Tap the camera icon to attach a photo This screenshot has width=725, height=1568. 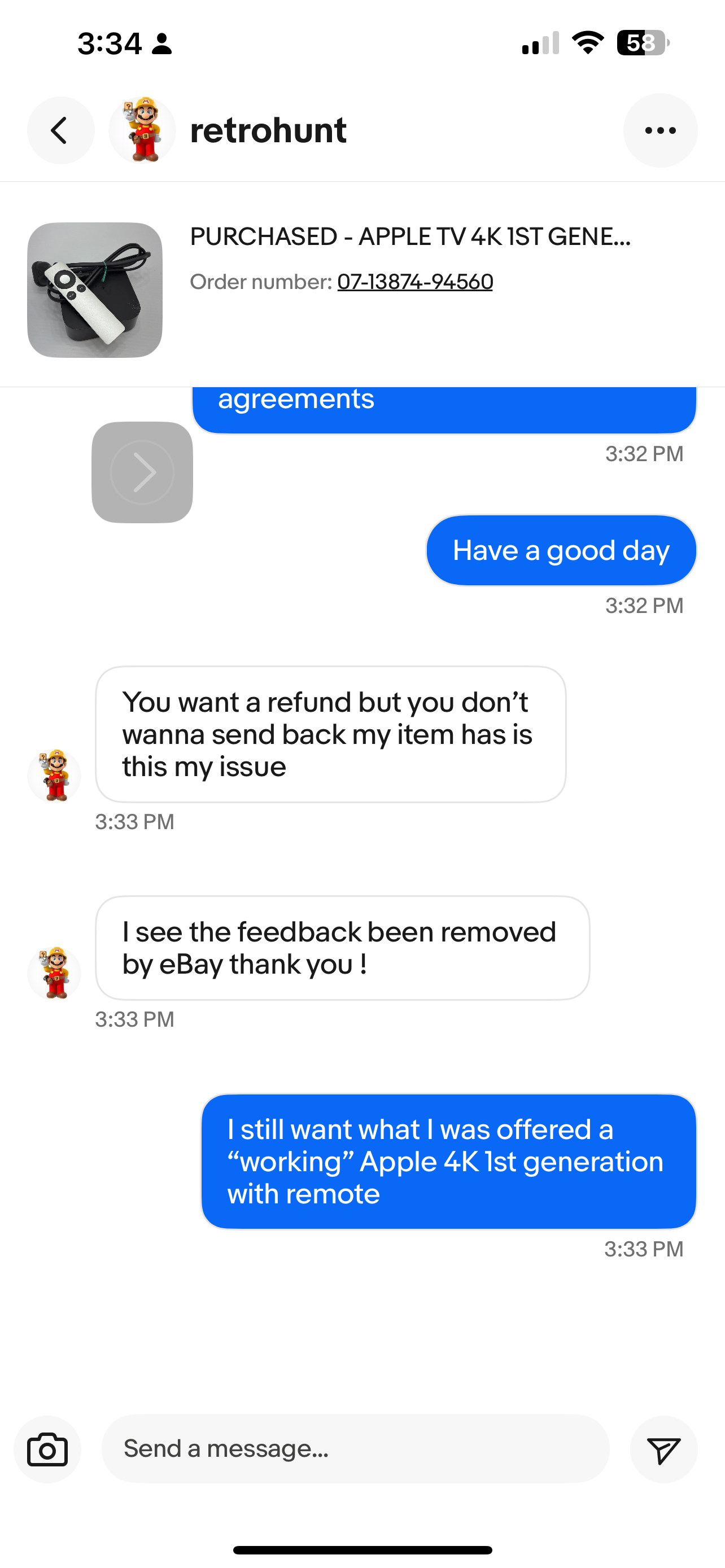click(x=47, y=1449)
